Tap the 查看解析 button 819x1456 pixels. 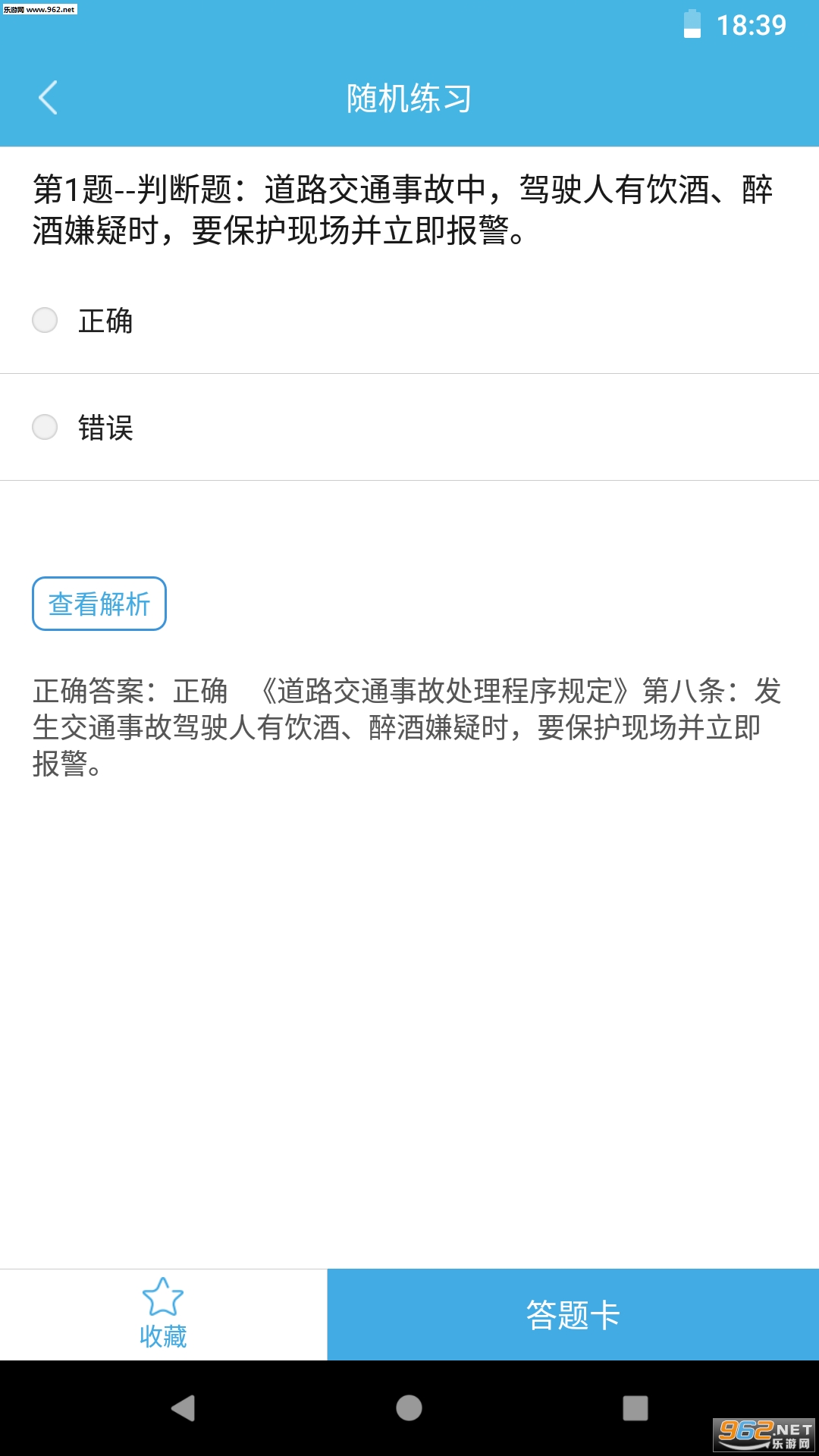pos(99,604)
